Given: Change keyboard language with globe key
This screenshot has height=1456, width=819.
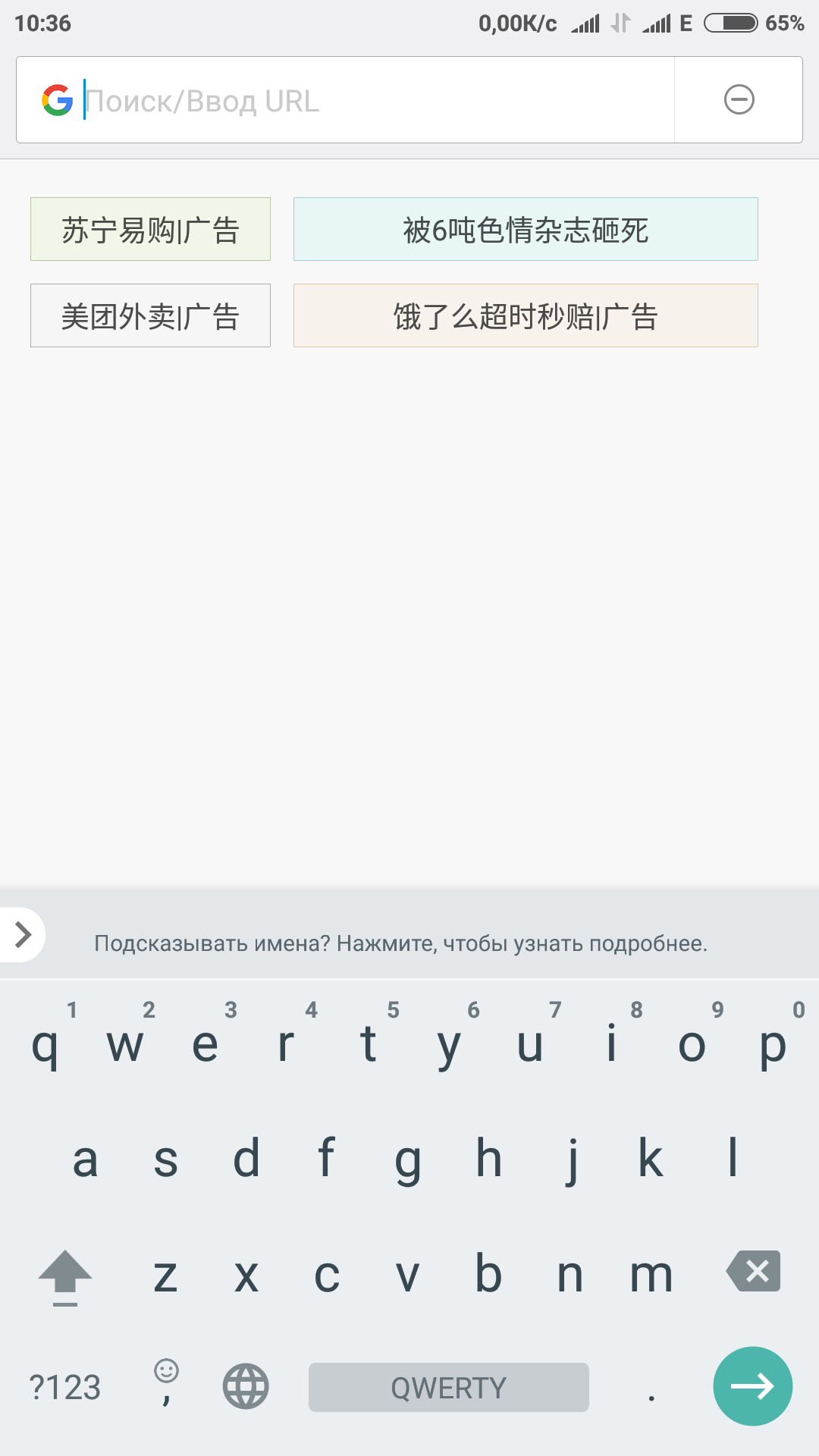Looking at the screenshot, I should [x=246, y=1386].
